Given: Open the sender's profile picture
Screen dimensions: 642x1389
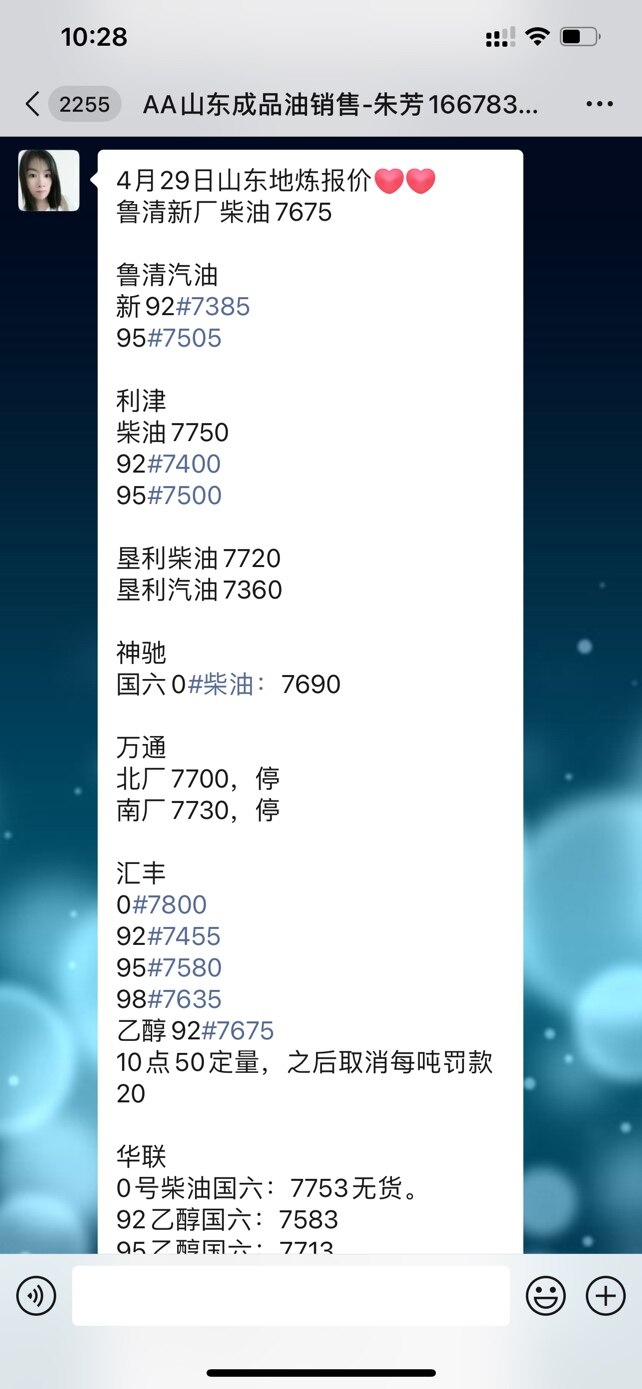Looking at the screenshot, I should tap(49, 181).
